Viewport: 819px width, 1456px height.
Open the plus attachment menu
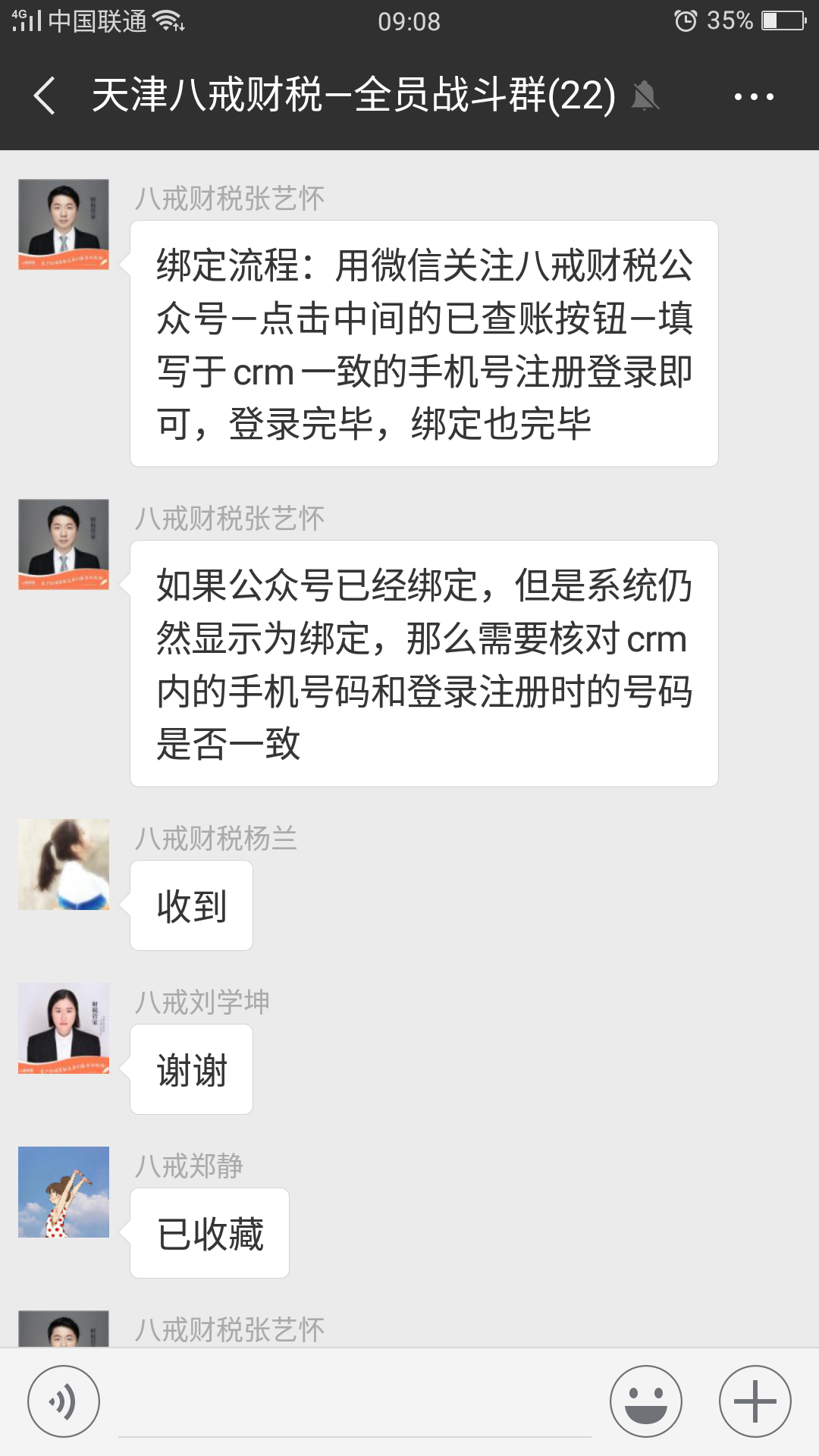(x=755, y=1401)
